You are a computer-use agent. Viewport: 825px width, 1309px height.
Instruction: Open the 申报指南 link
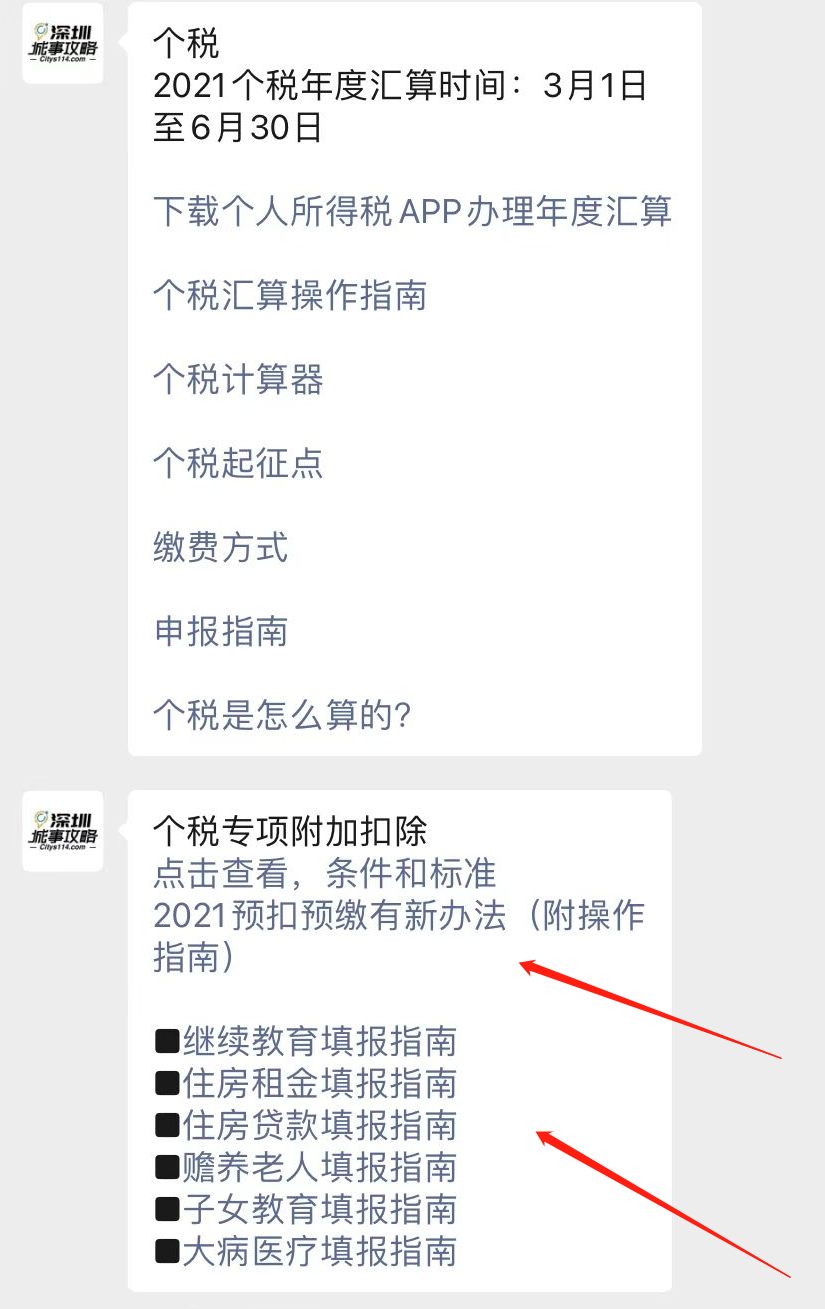(x=221, y=632)
